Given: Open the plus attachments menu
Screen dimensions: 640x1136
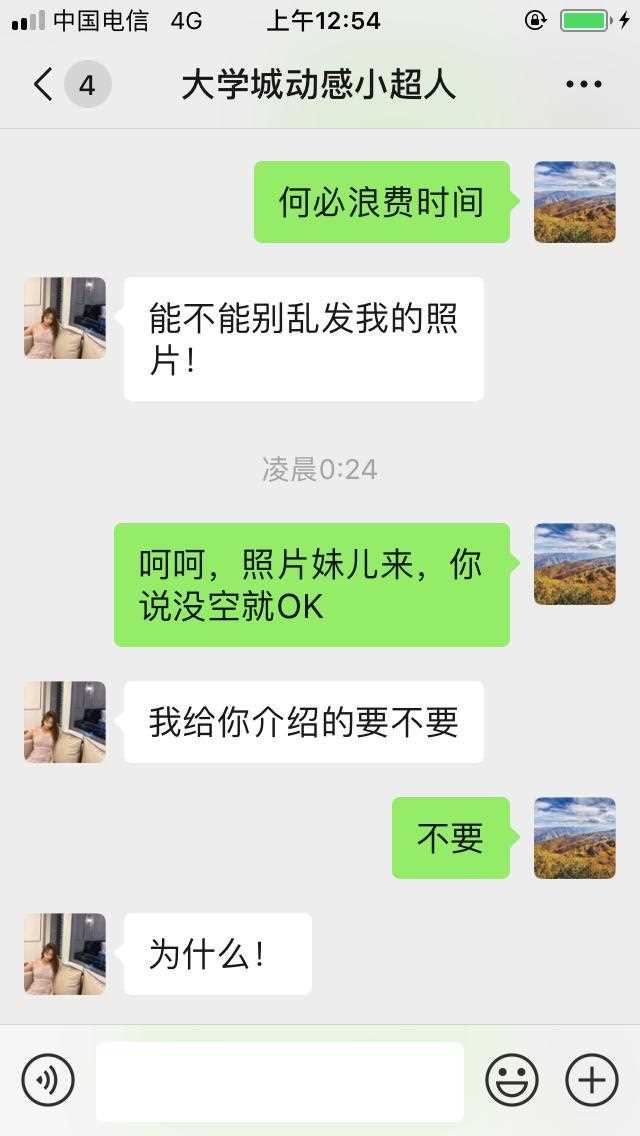Looking at the screenshot, I should 592,1080.
